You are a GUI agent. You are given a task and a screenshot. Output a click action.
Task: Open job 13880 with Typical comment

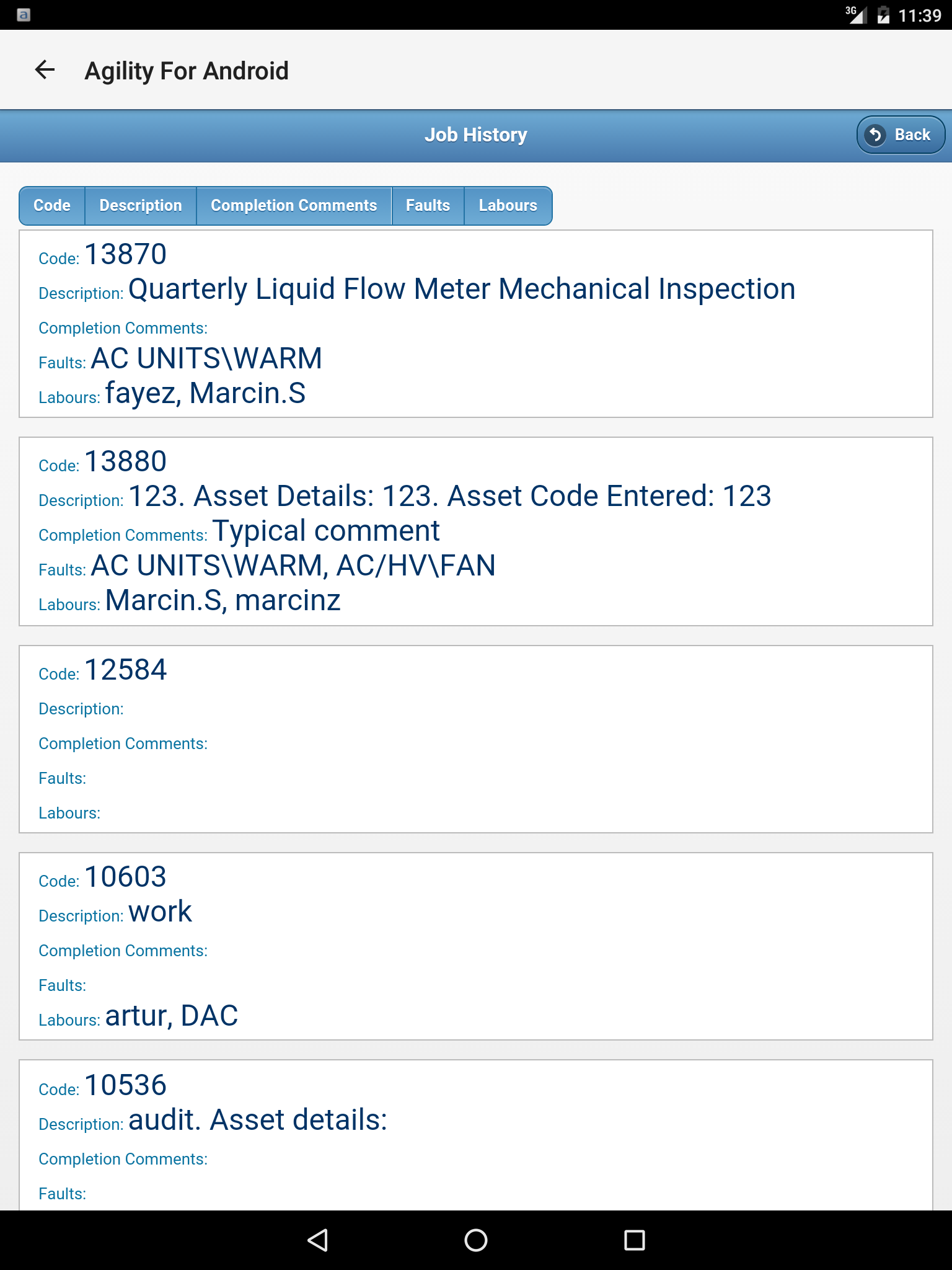475,531
